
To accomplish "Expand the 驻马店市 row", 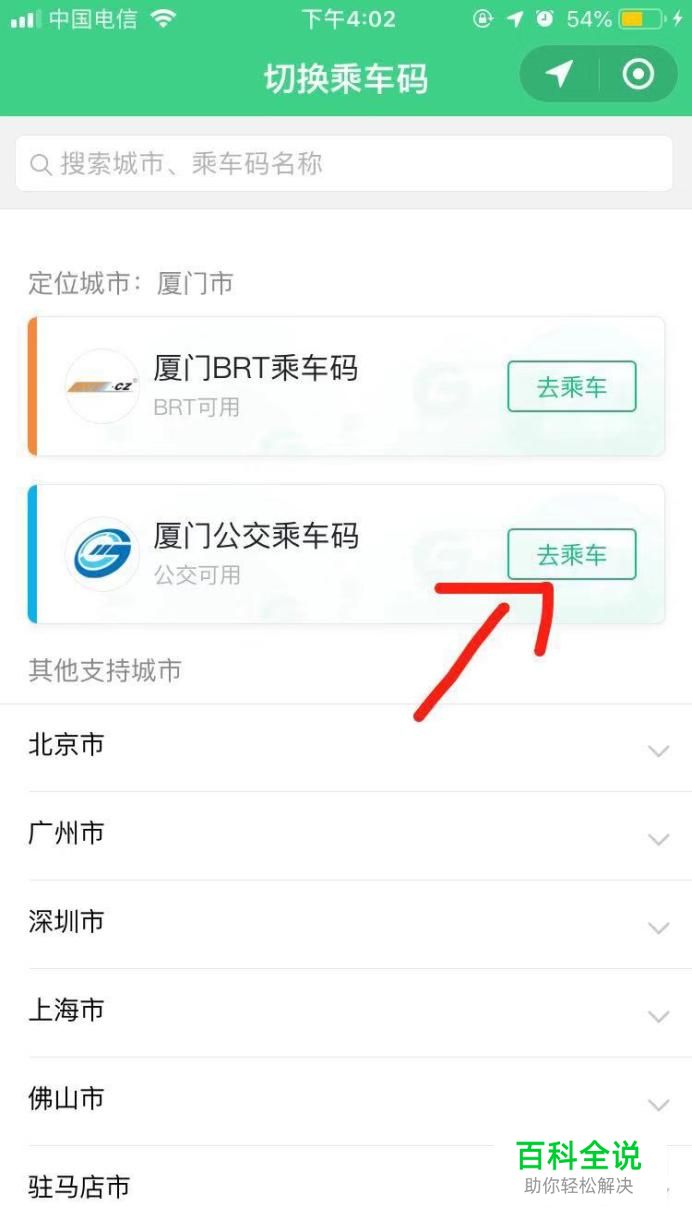I will pyautogui.click(x=250, y=1188).
